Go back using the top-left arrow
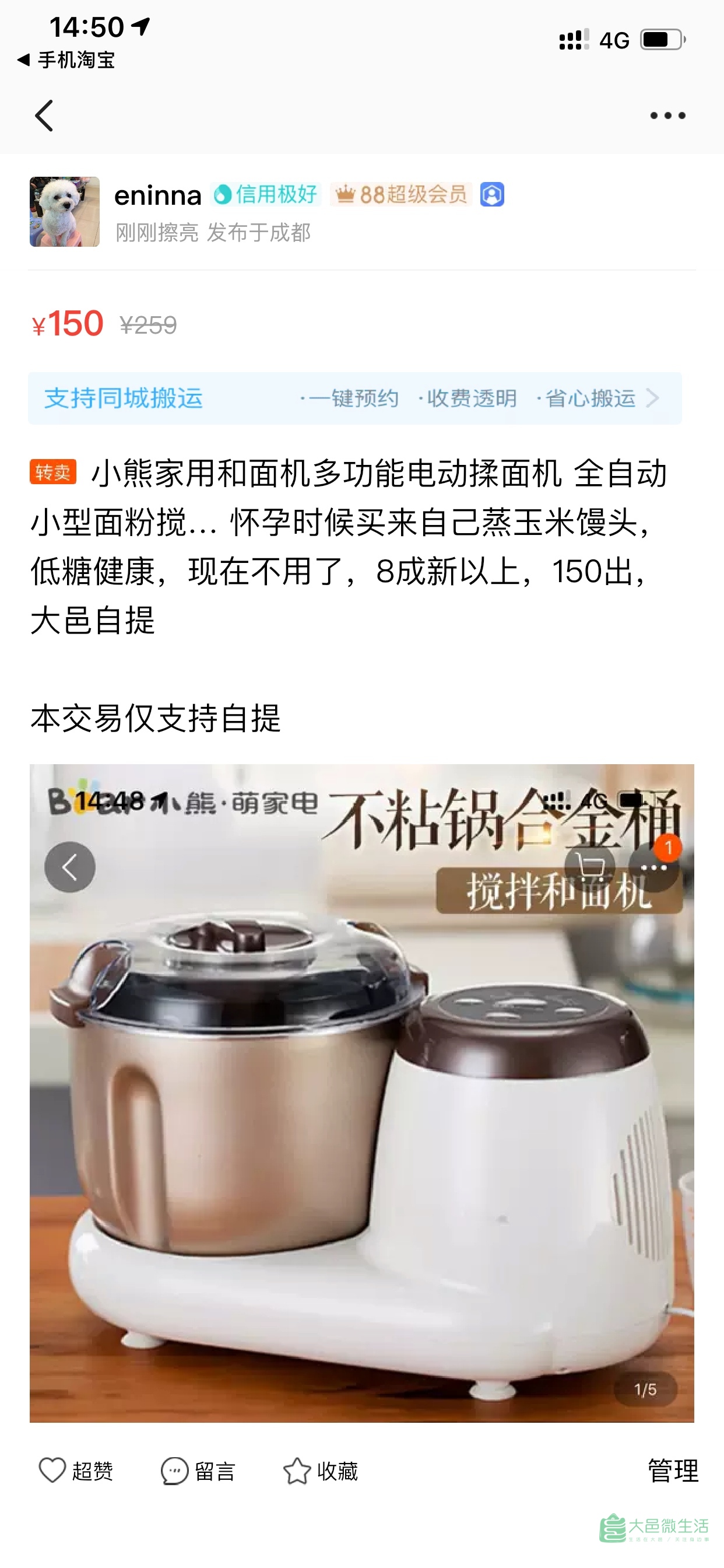724x1568 pixels. [x=44, y=116]
